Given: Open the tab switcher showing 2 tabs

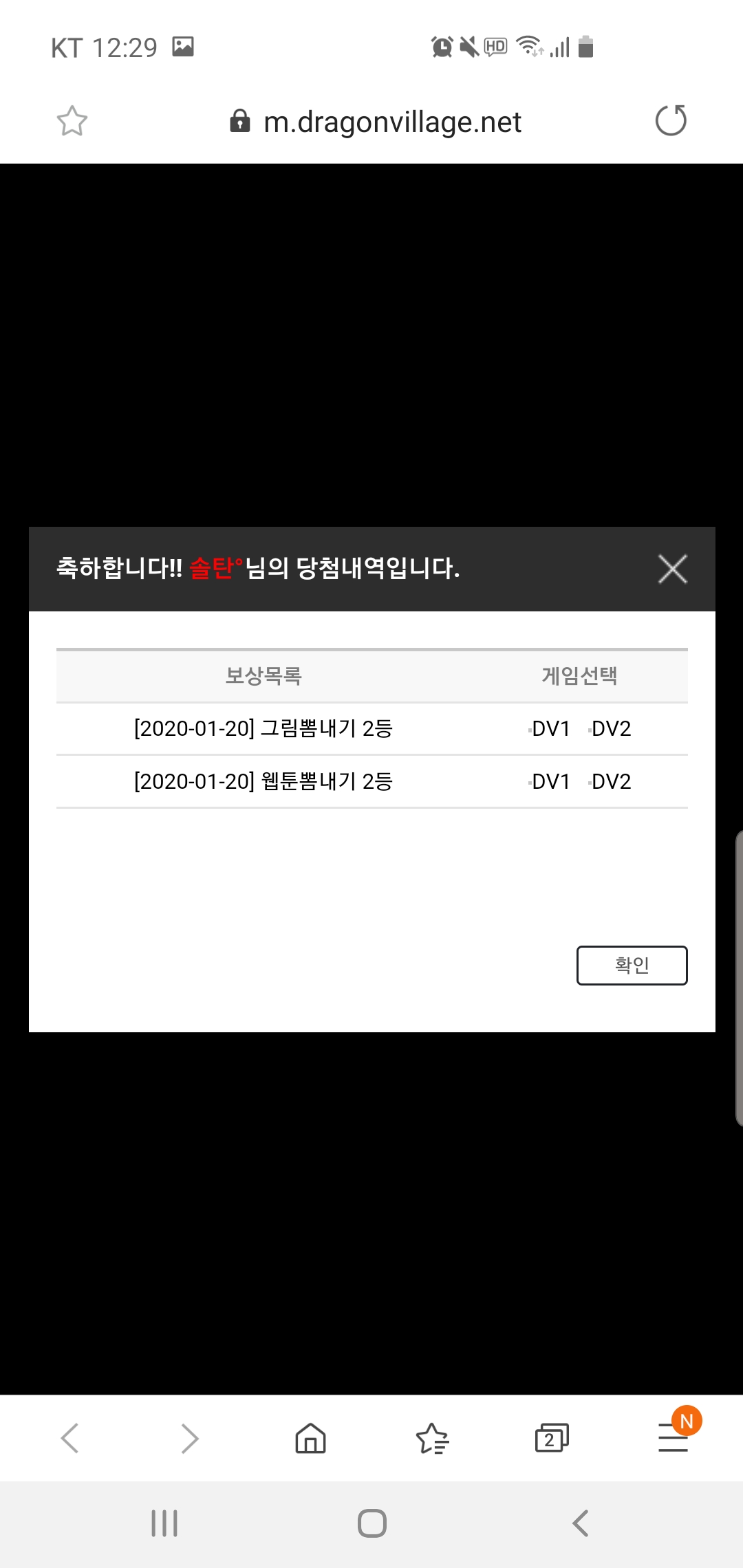Looking at the screenshot, I should (552, 1438).
